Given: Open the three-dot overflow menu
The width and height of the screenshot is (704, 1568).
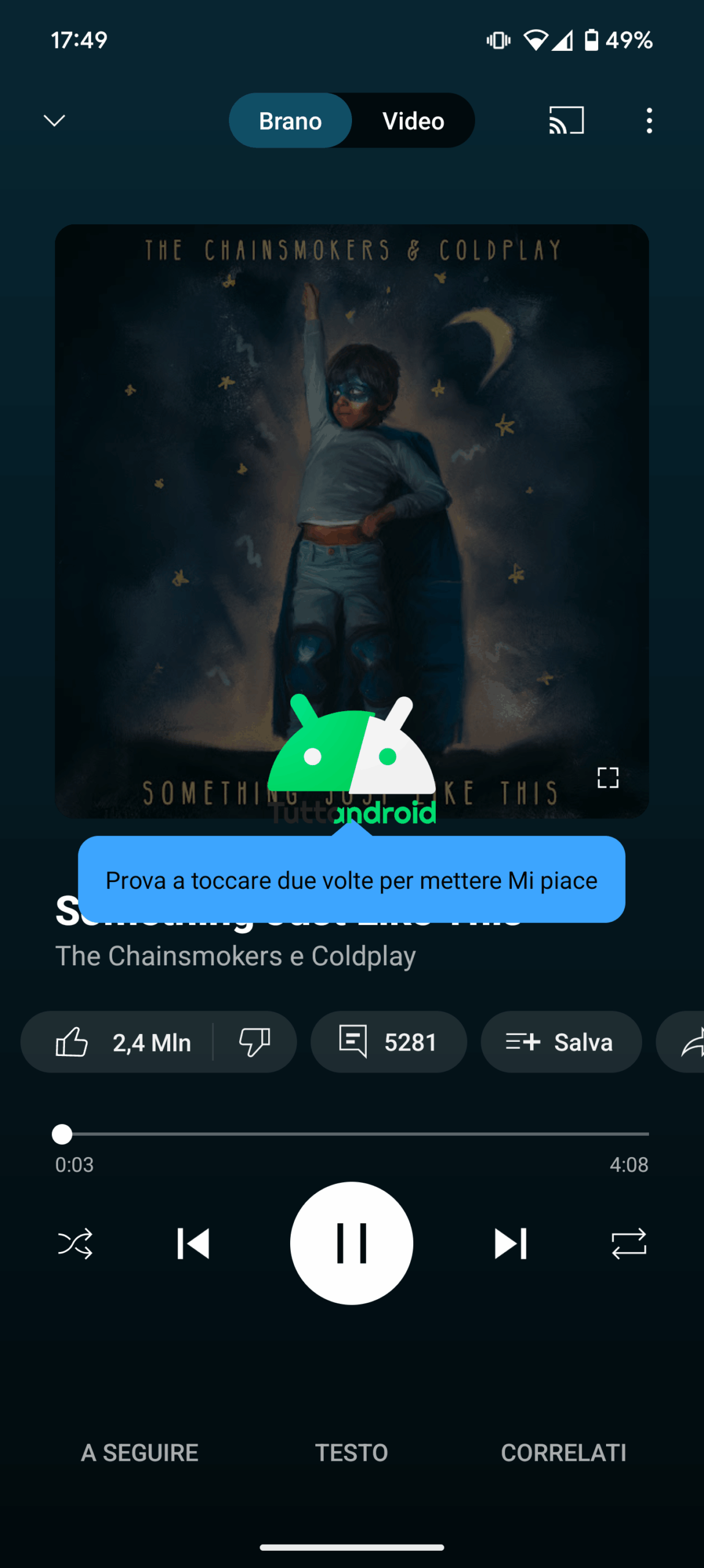Looking at the screenshot, I should click(649, 121).
